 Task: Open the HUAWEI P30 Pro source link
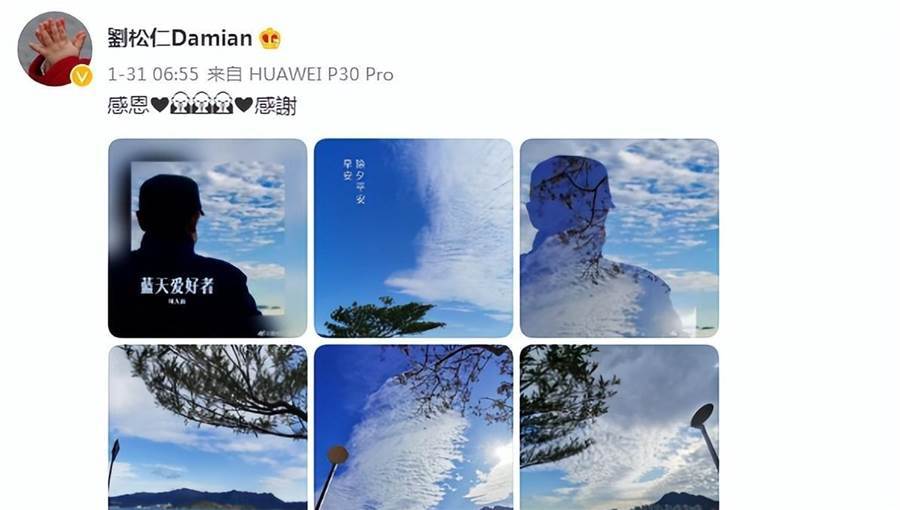(x=320, y=74)
